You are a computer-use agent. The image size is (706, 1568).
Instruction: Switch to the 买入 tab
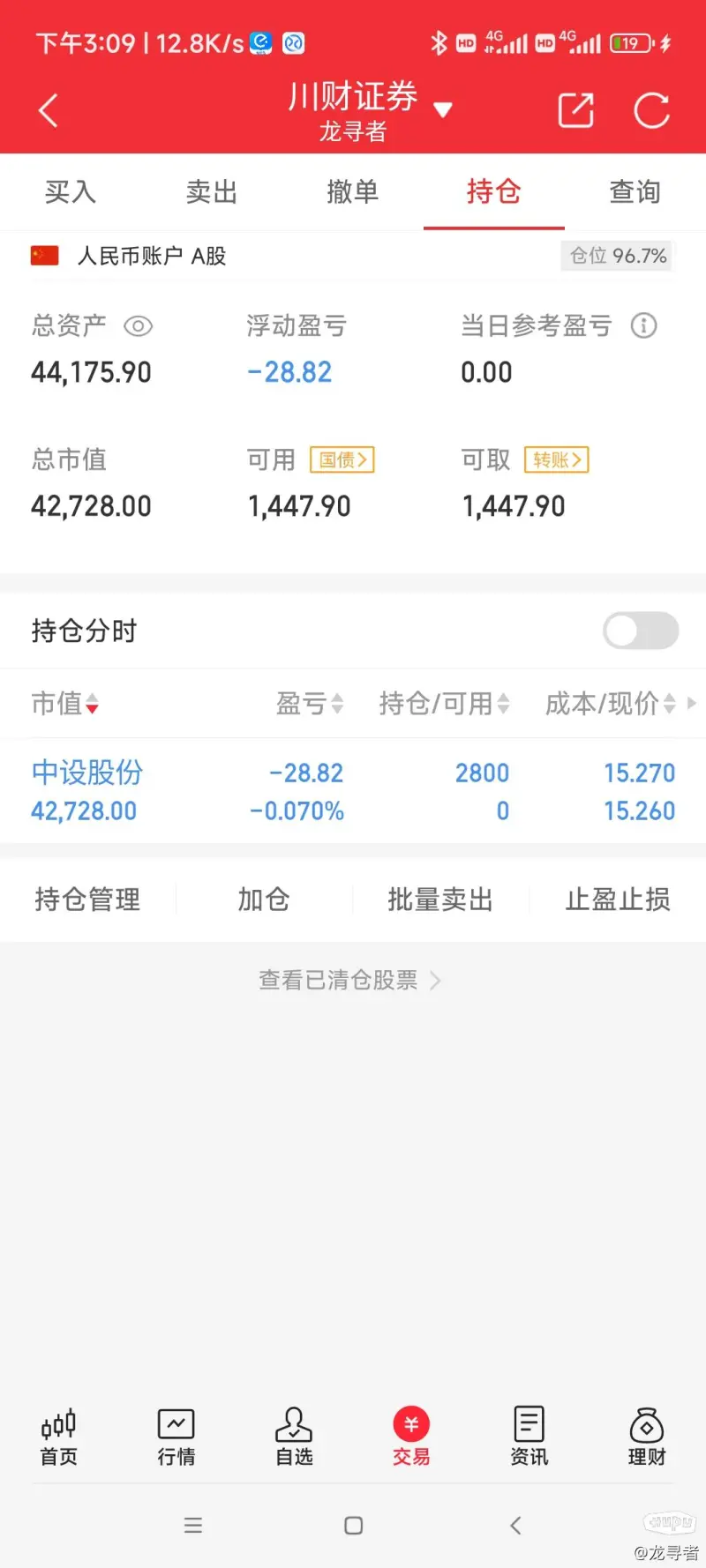71,191
